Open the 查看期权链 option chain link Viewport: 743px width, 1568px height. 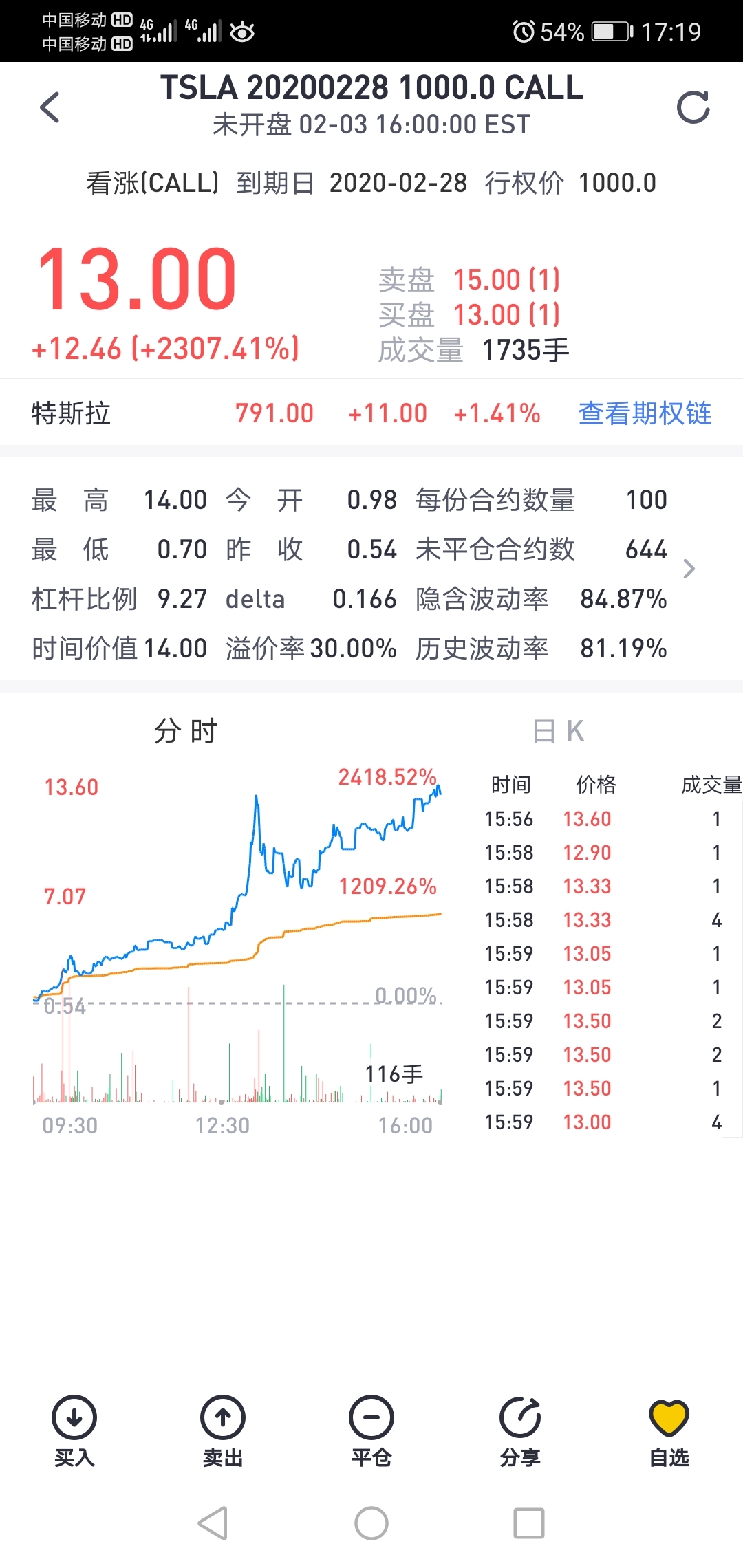[x=645, y=413]
